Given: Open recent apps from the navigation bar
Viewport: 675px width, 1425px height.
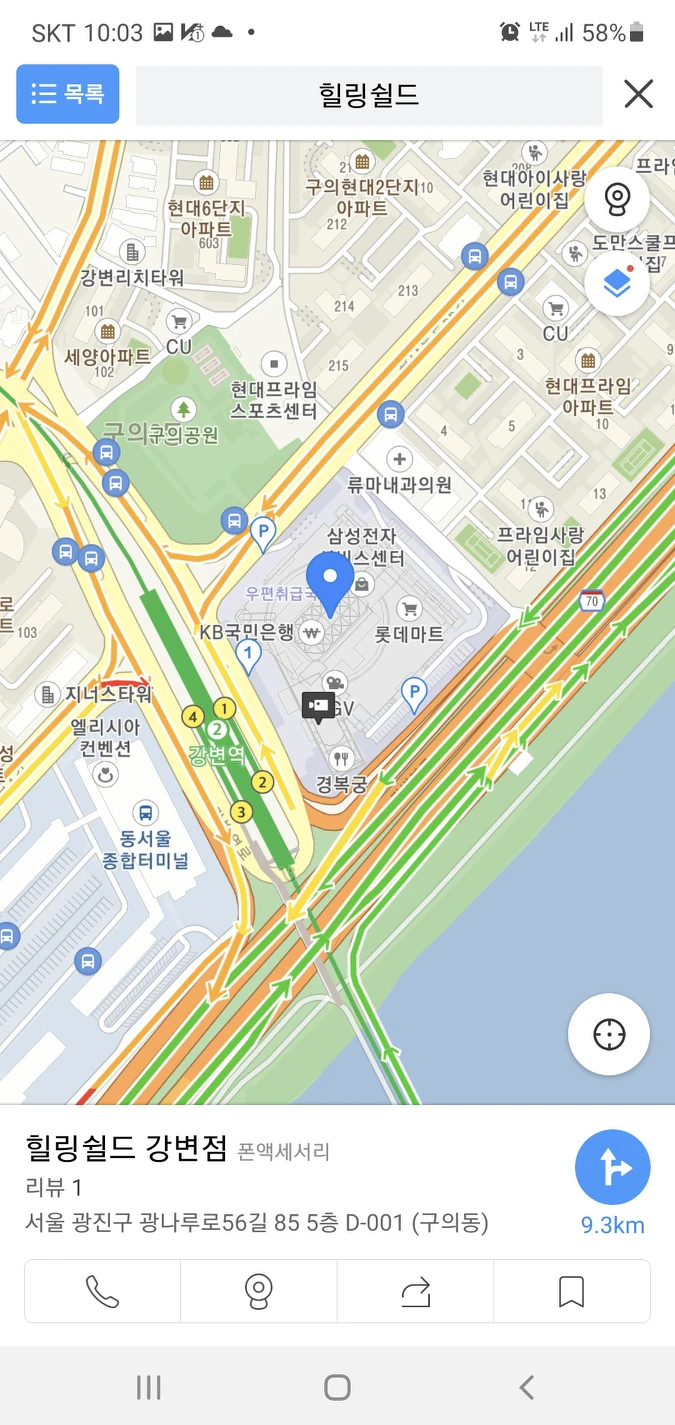Looking at the screenshot, I should pyautogui.click(x=148, y=1387).
